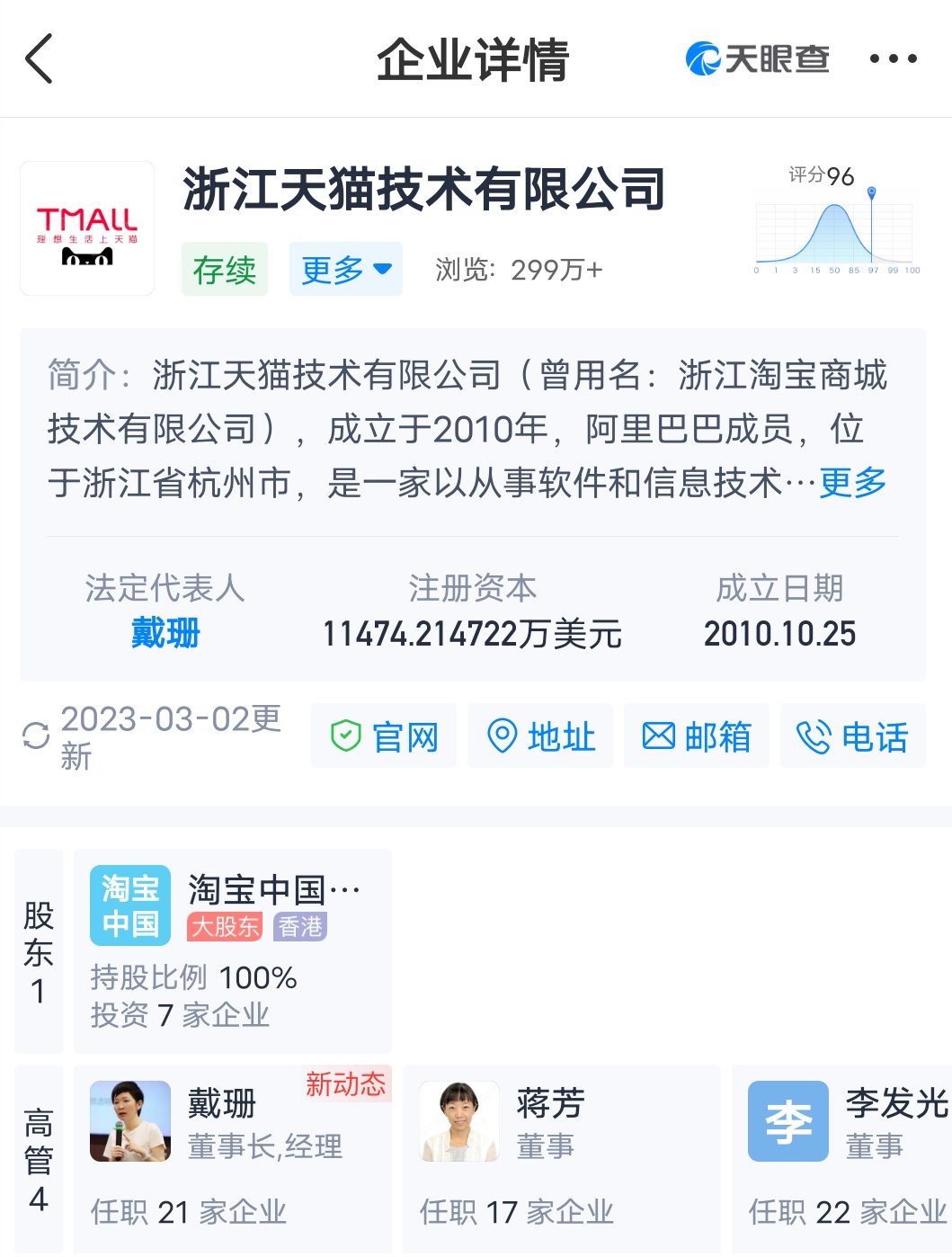The image size is (952, 1257).
Task: Expand company intro via 更多 link
Action: click(852, 484)
